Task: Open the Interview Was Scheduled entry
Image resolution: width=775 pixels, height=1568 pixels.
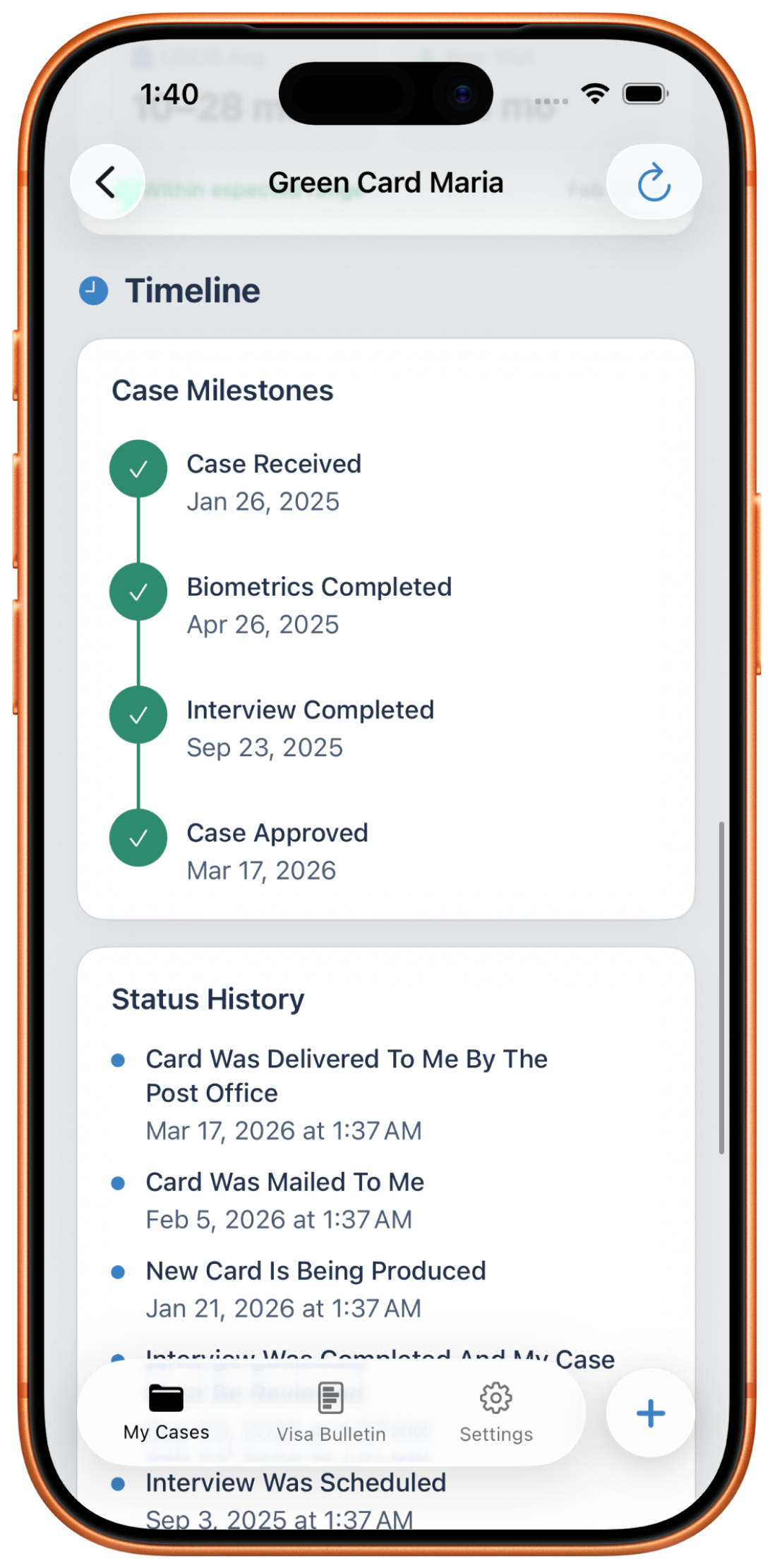Action: (x=295, y=1482)
